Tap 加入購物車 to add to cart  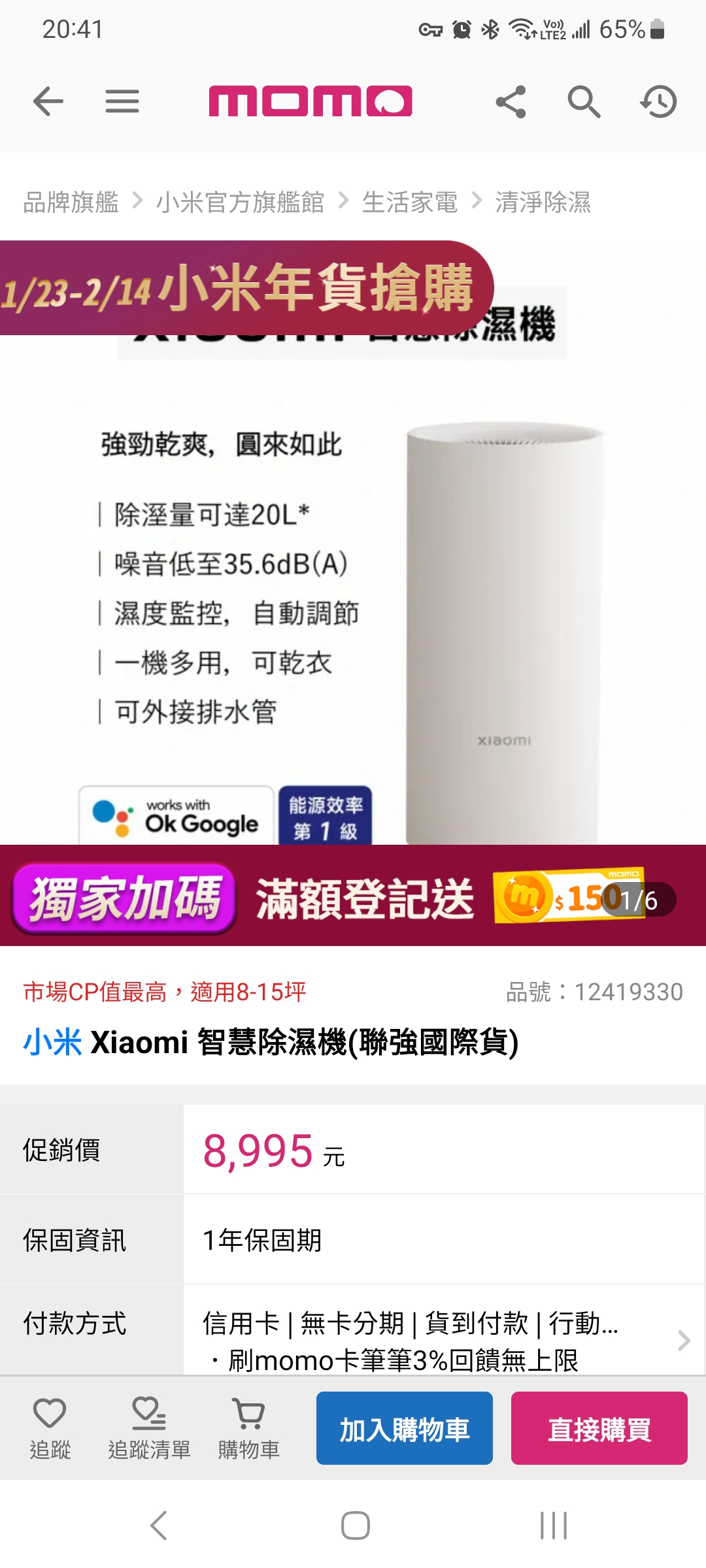pyautogui.click(x=404, y=1429)
